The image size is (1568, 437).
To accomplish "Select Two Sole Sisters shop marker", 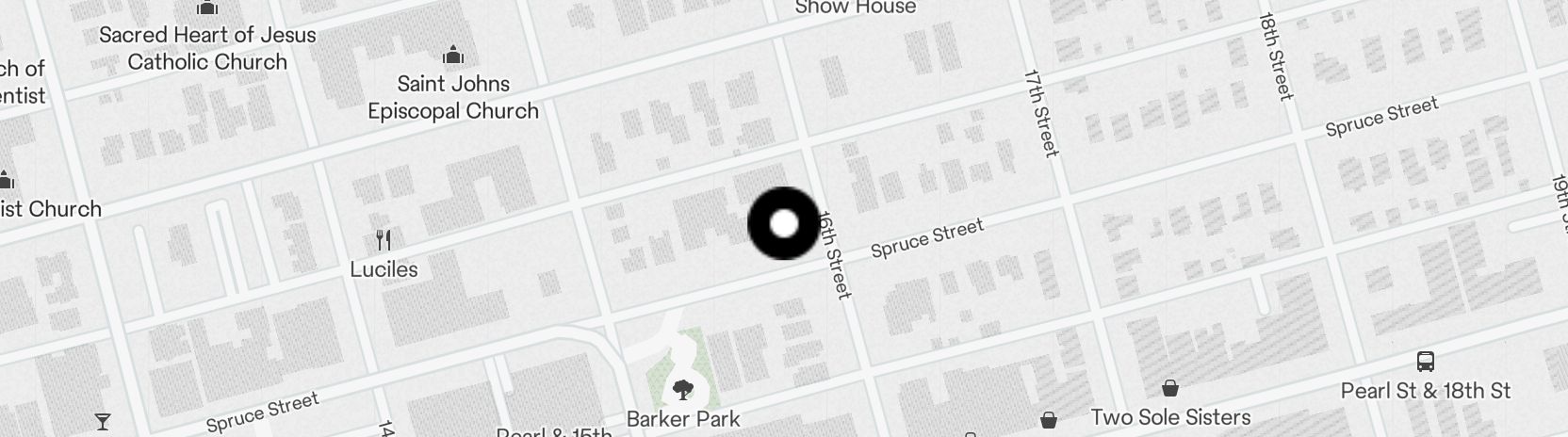I will 1169,389.
